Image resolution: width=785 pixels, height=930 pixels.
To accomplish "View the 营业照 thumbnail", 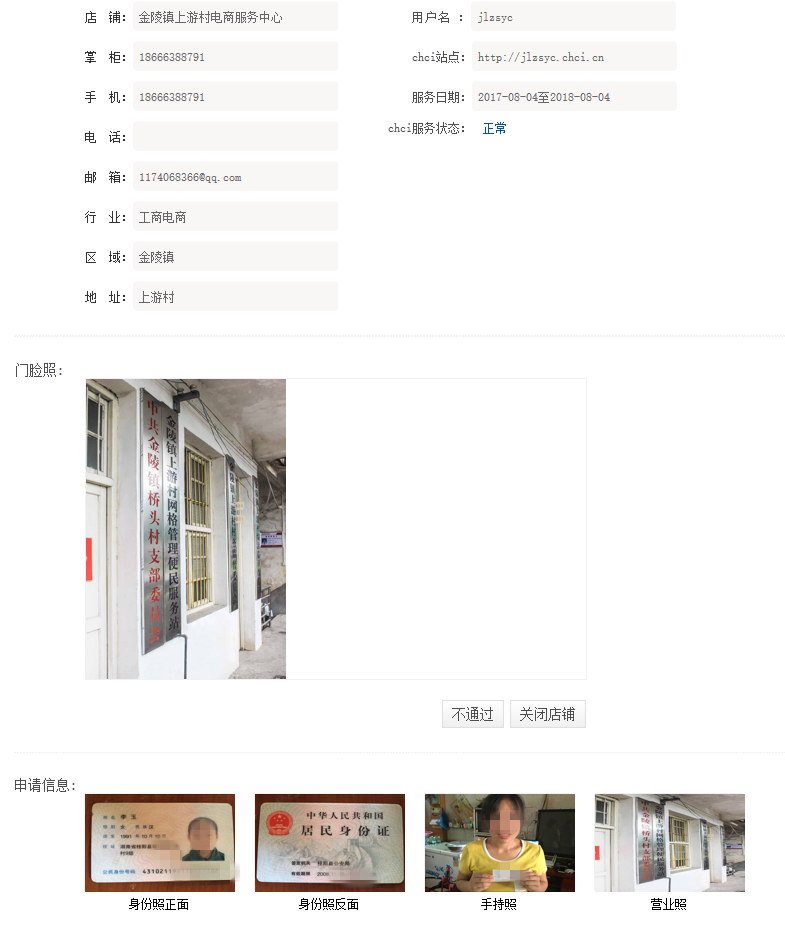I will tap(669, 842).
